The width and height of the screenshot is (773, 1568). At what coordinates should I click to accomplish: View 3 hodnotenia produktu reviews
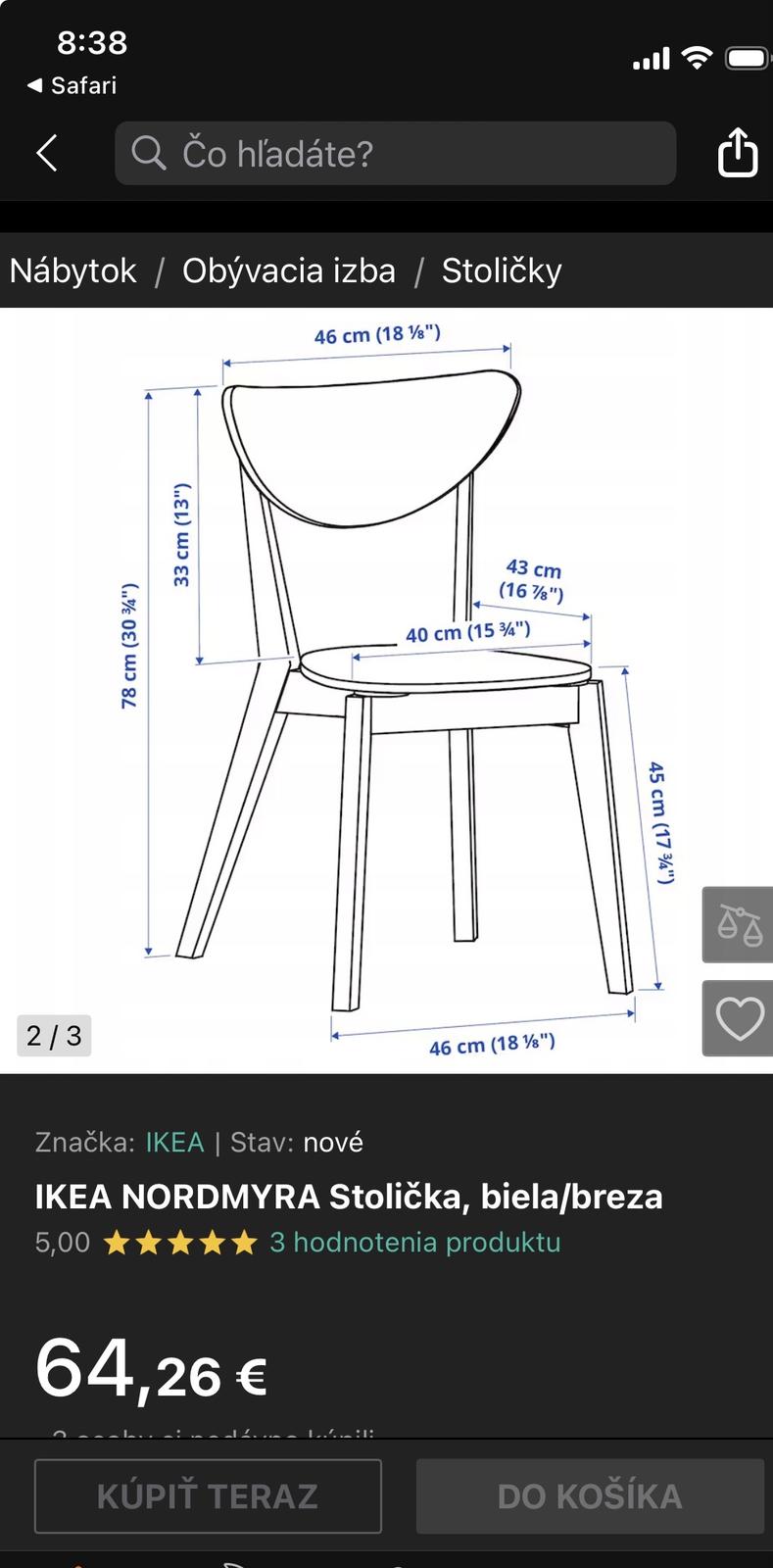[x=415, y=1242]
